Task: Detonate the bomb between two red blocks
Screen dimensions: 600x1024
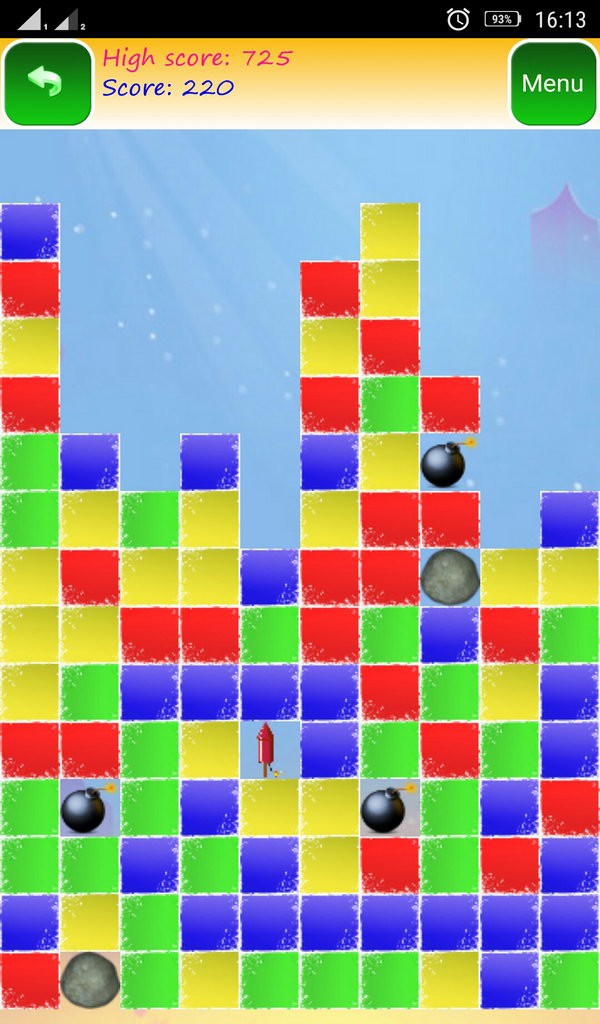Action: 449,462
